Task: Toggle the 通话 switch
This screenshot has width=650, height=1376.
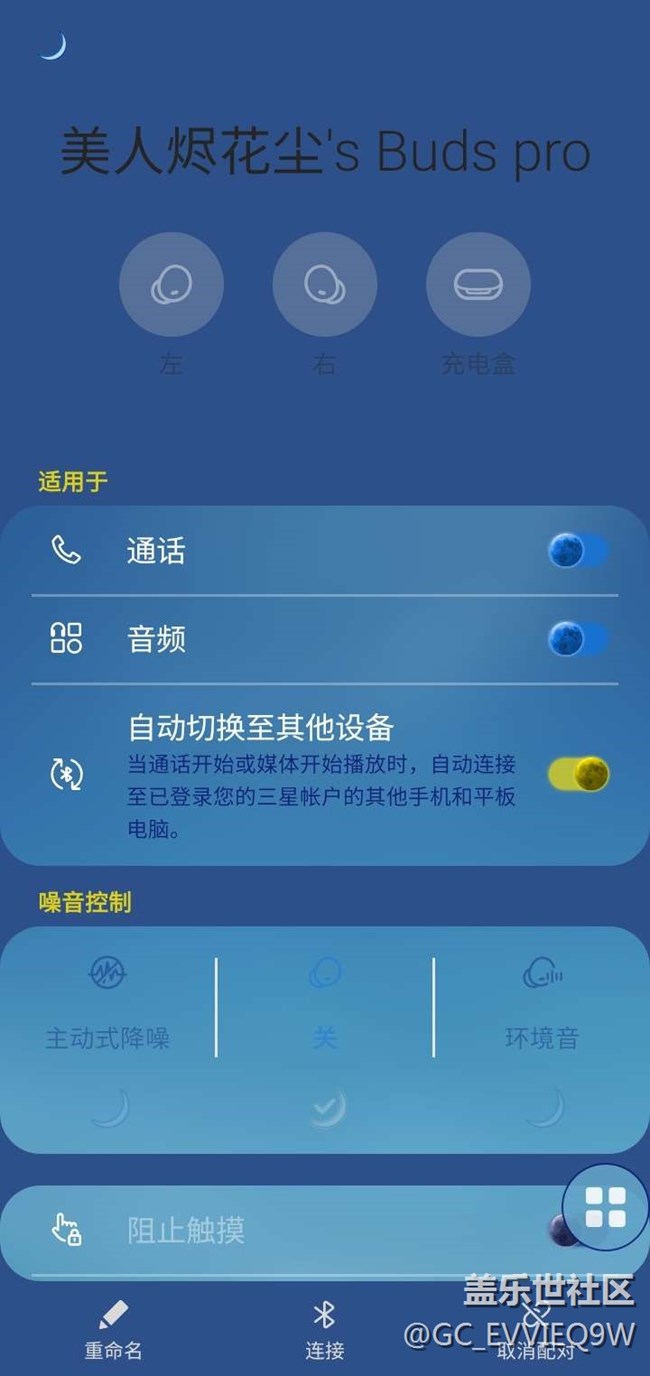Action: [x=578, y=550]
